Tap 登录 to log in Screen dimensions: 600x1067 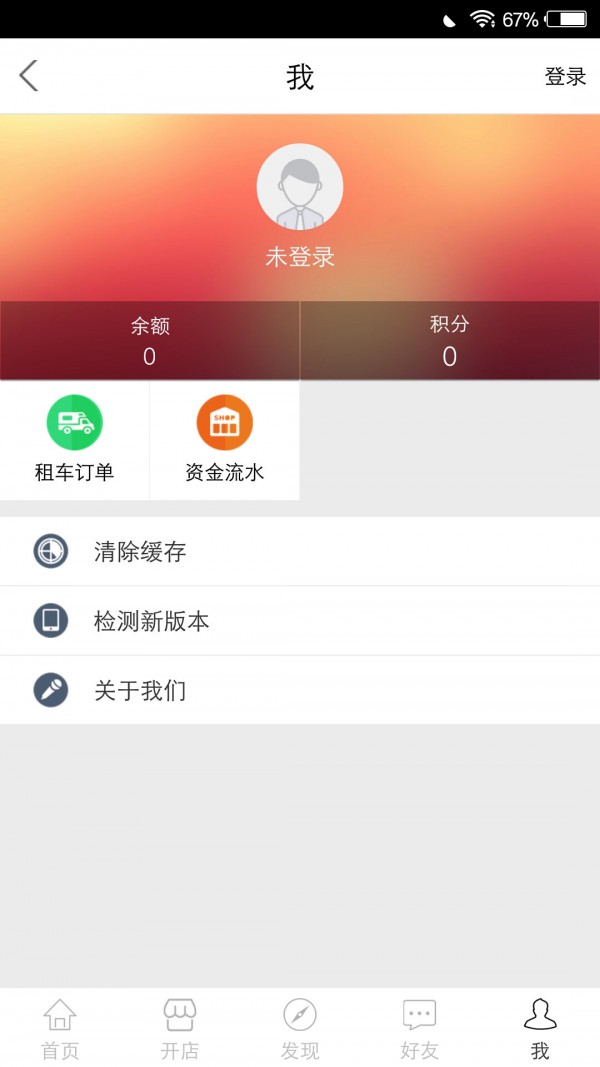(x=565, y=77)
